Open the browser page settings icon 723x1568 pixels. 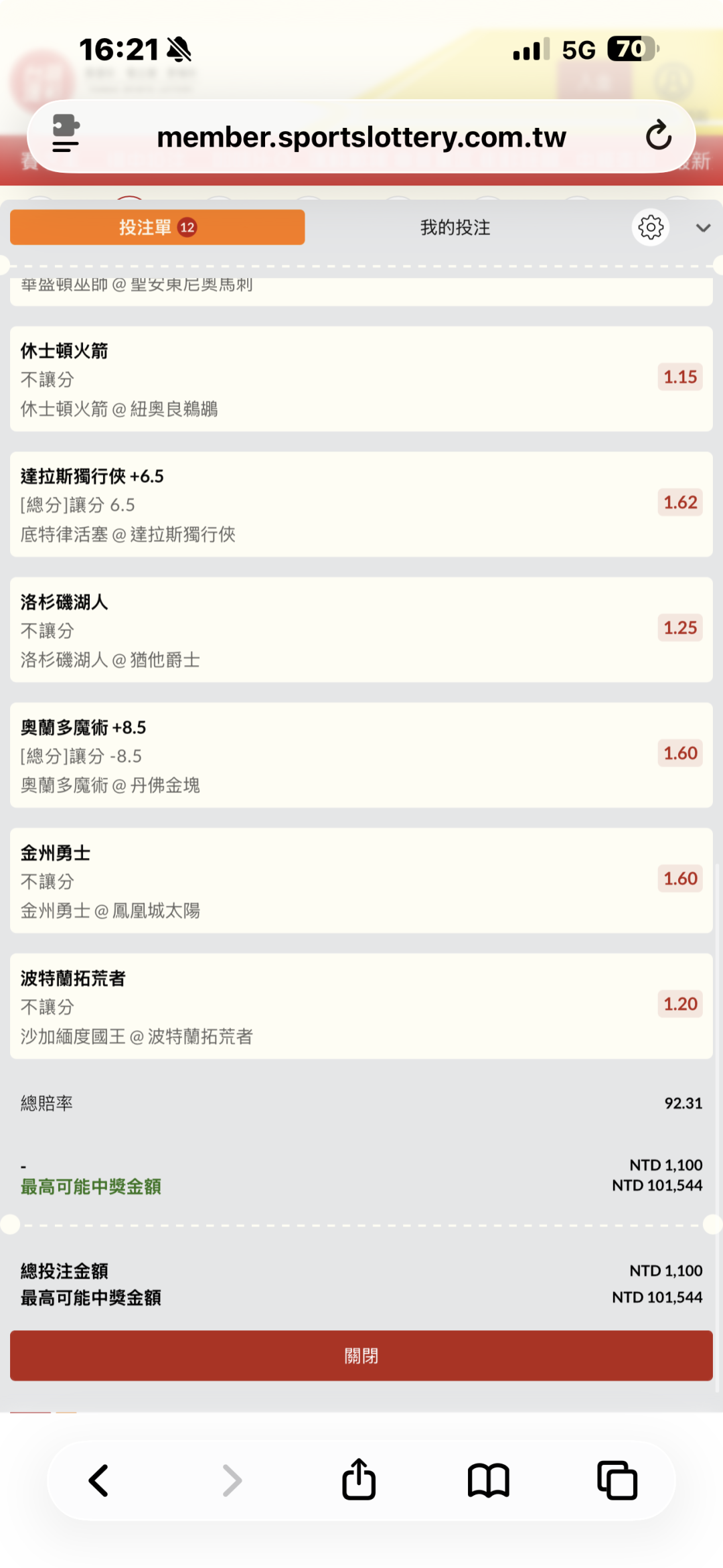pyautogui.click(x=66, y=133)
